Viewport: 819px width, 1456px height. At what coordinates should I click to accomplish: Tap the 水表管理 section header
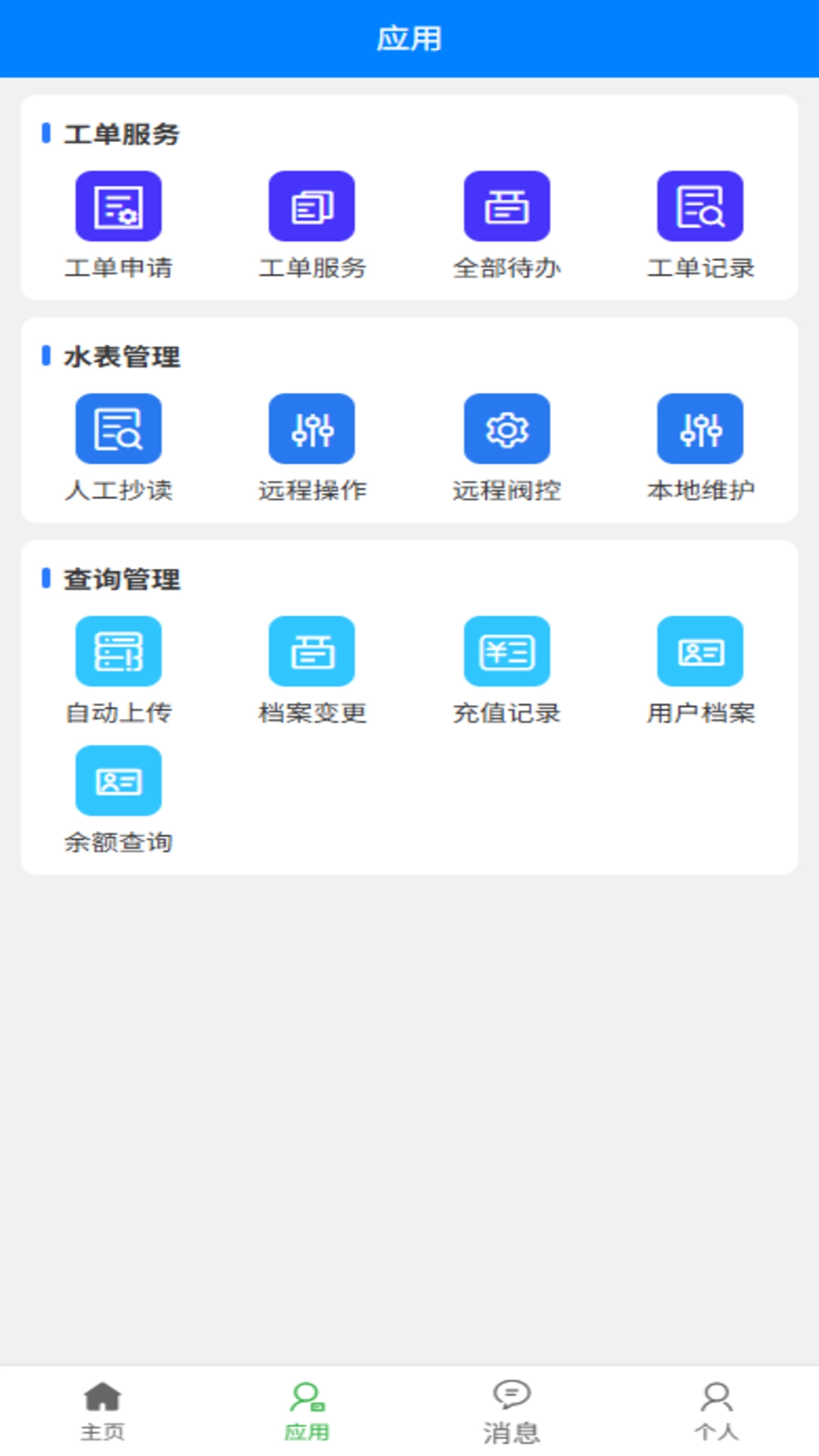coord(121,355)
